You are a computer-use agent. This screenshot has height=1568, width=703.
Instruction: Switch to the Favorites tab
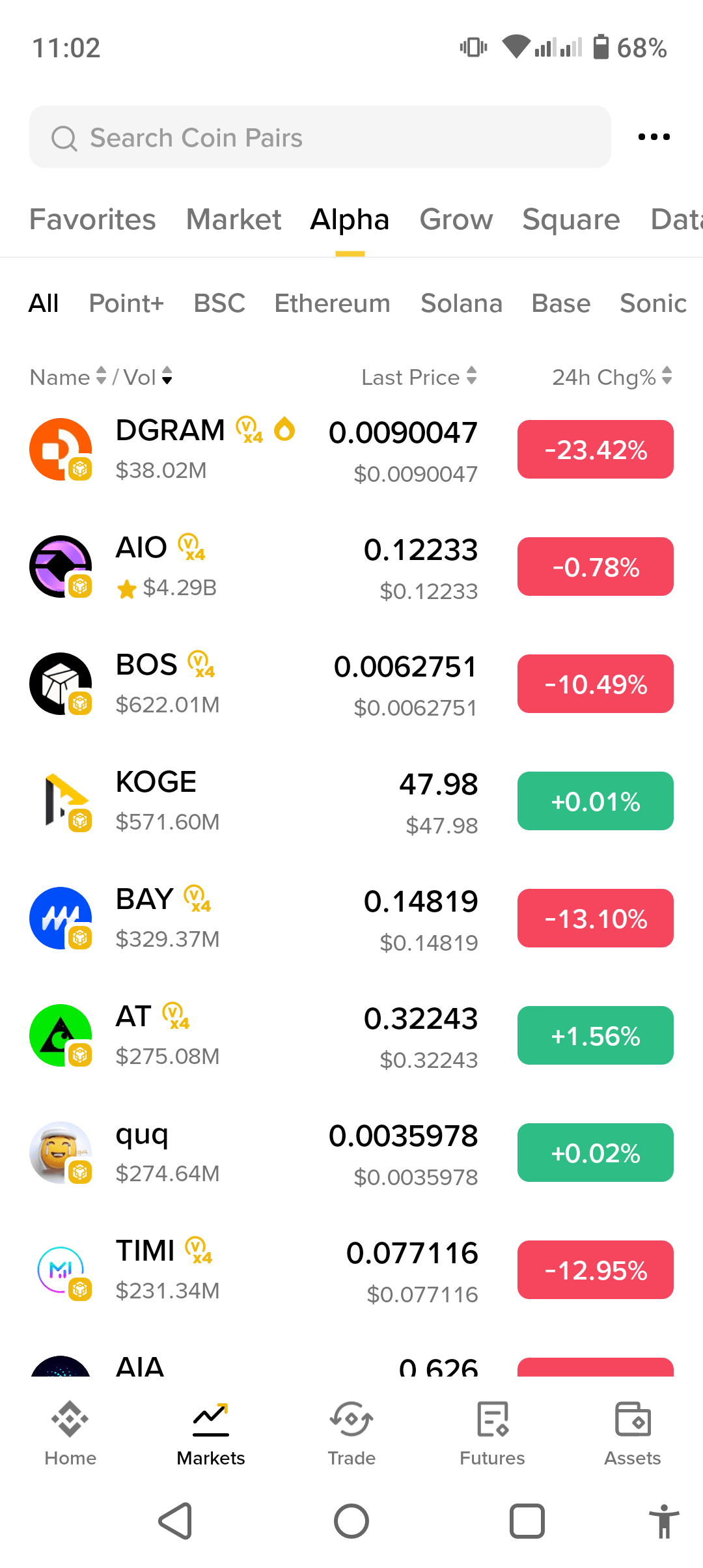click(x=93, y=219)
